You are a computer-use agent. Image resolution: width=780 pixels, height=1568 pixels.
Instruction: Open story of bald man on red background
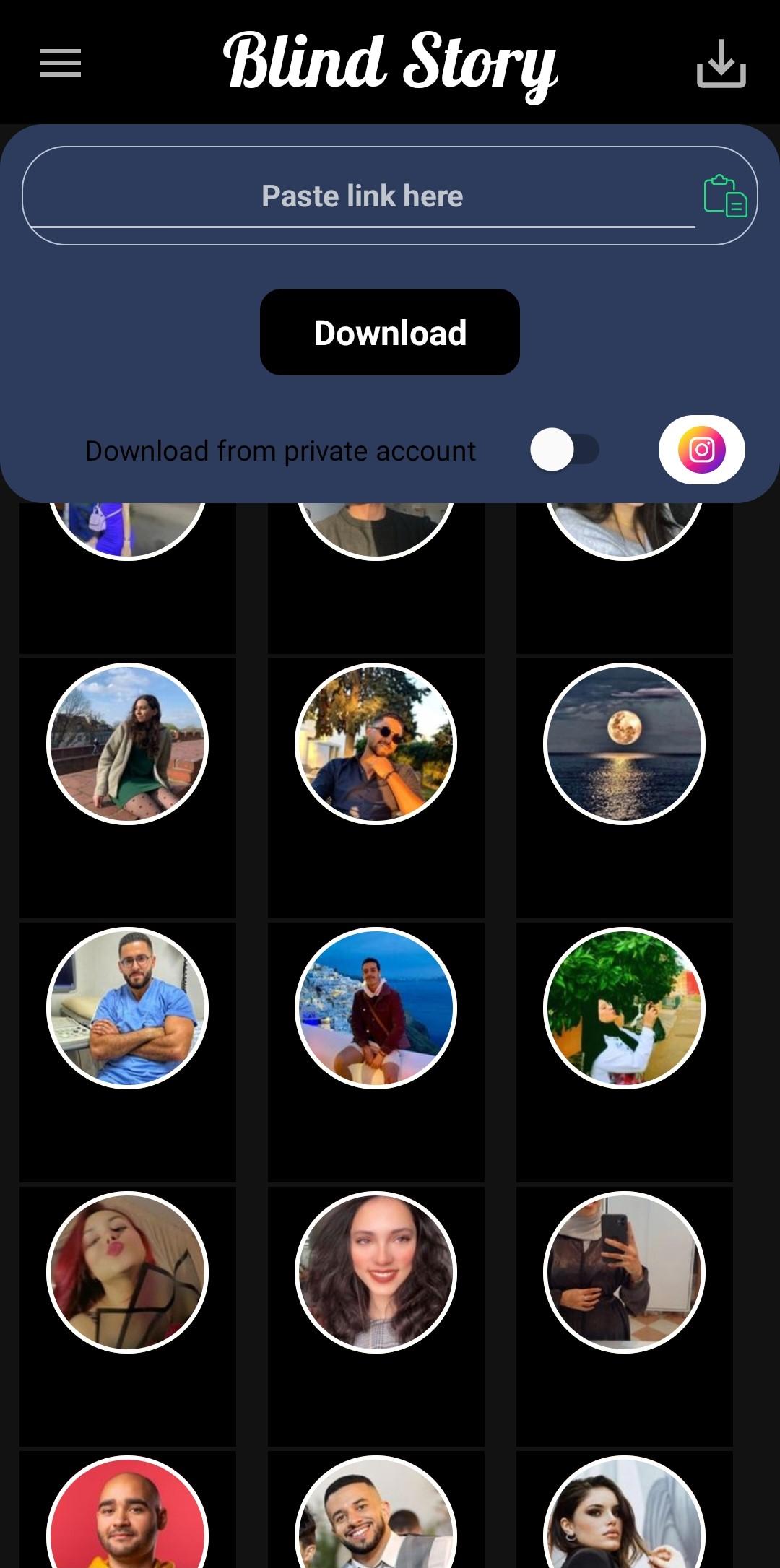pyautogui.click(x=128, y=1516)
